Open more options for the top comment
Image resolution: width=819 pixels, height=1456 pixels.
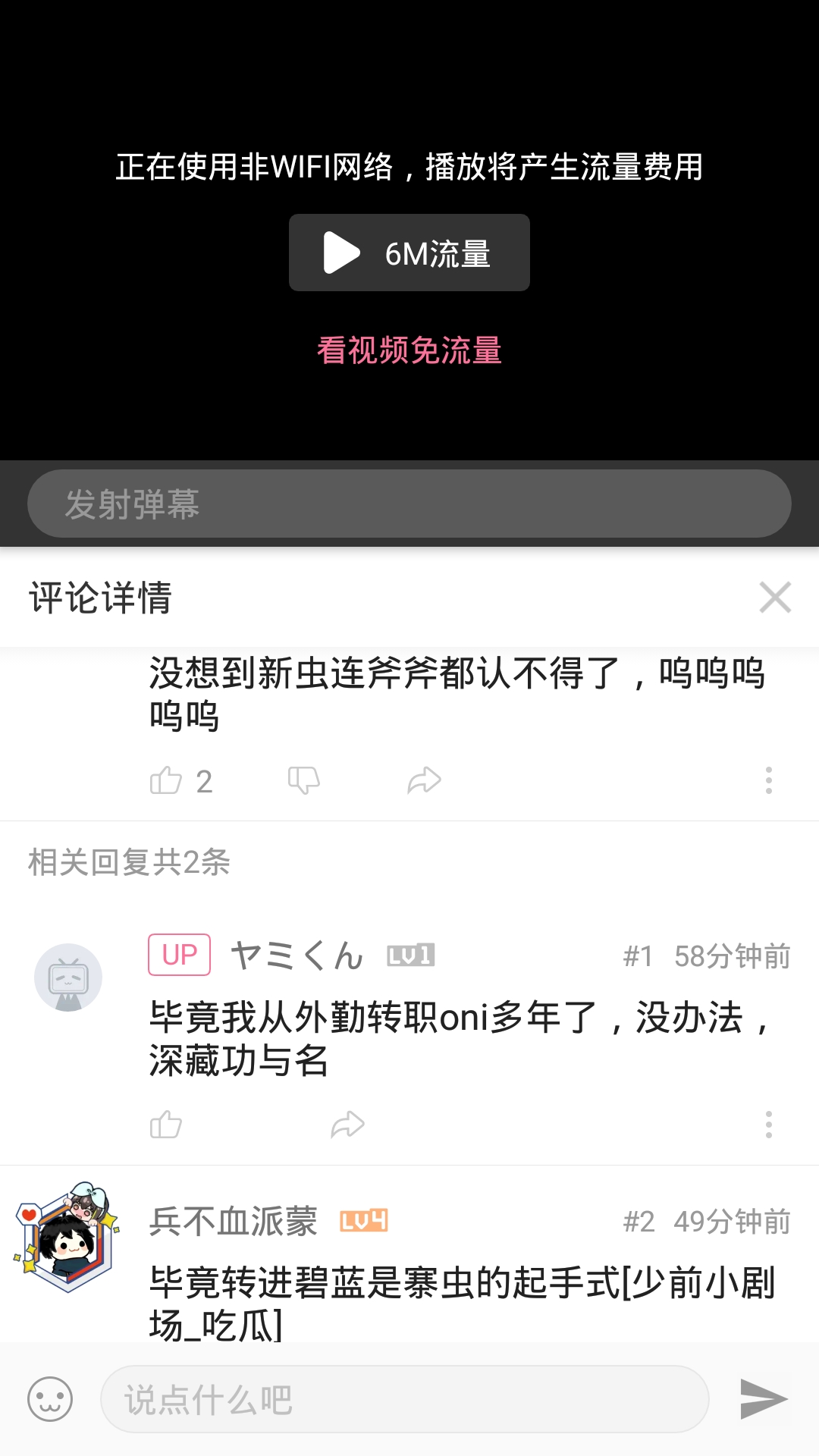[770, 780]
